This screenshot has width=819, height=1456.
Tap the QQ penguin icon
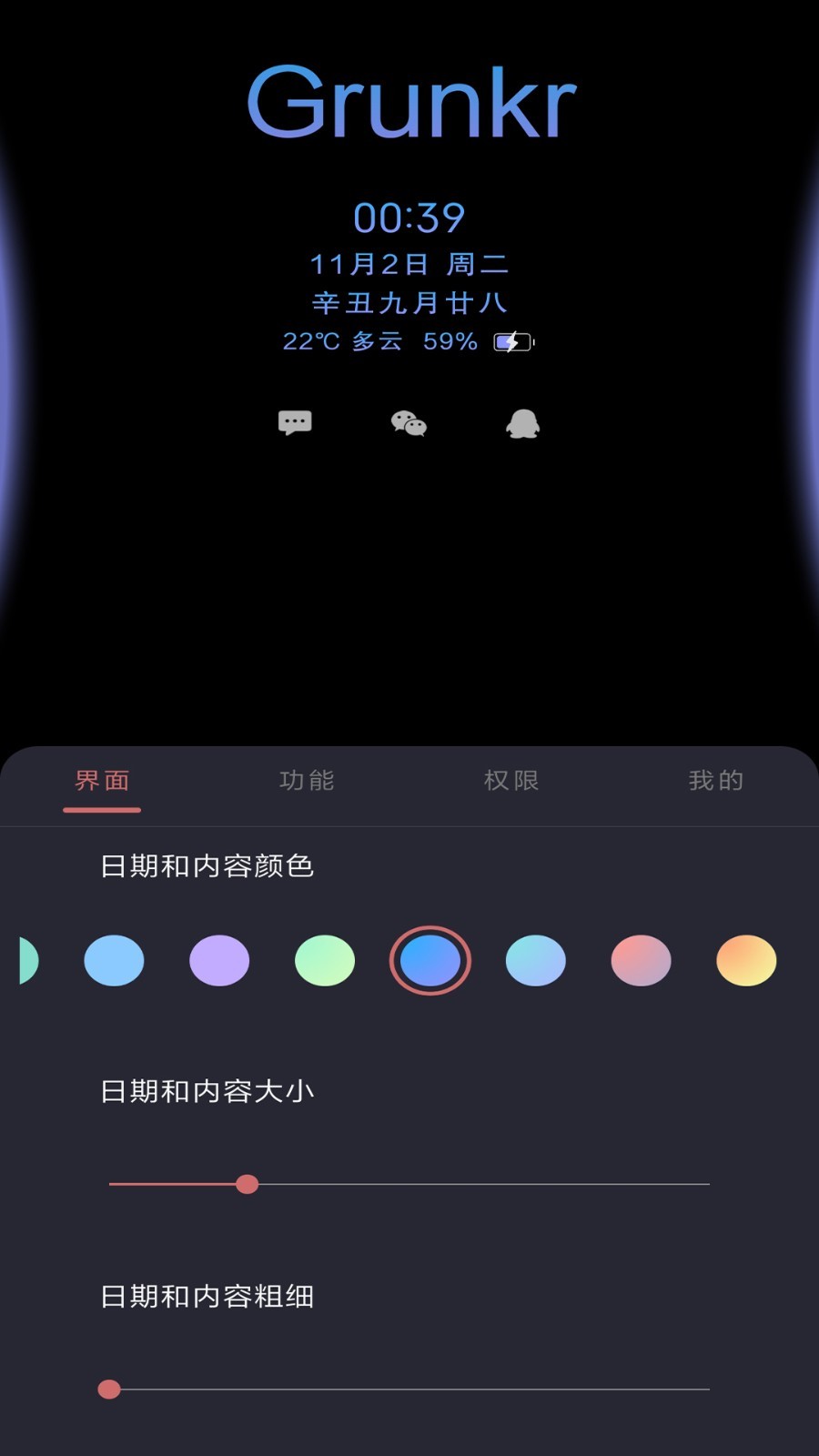coord(522,421)
